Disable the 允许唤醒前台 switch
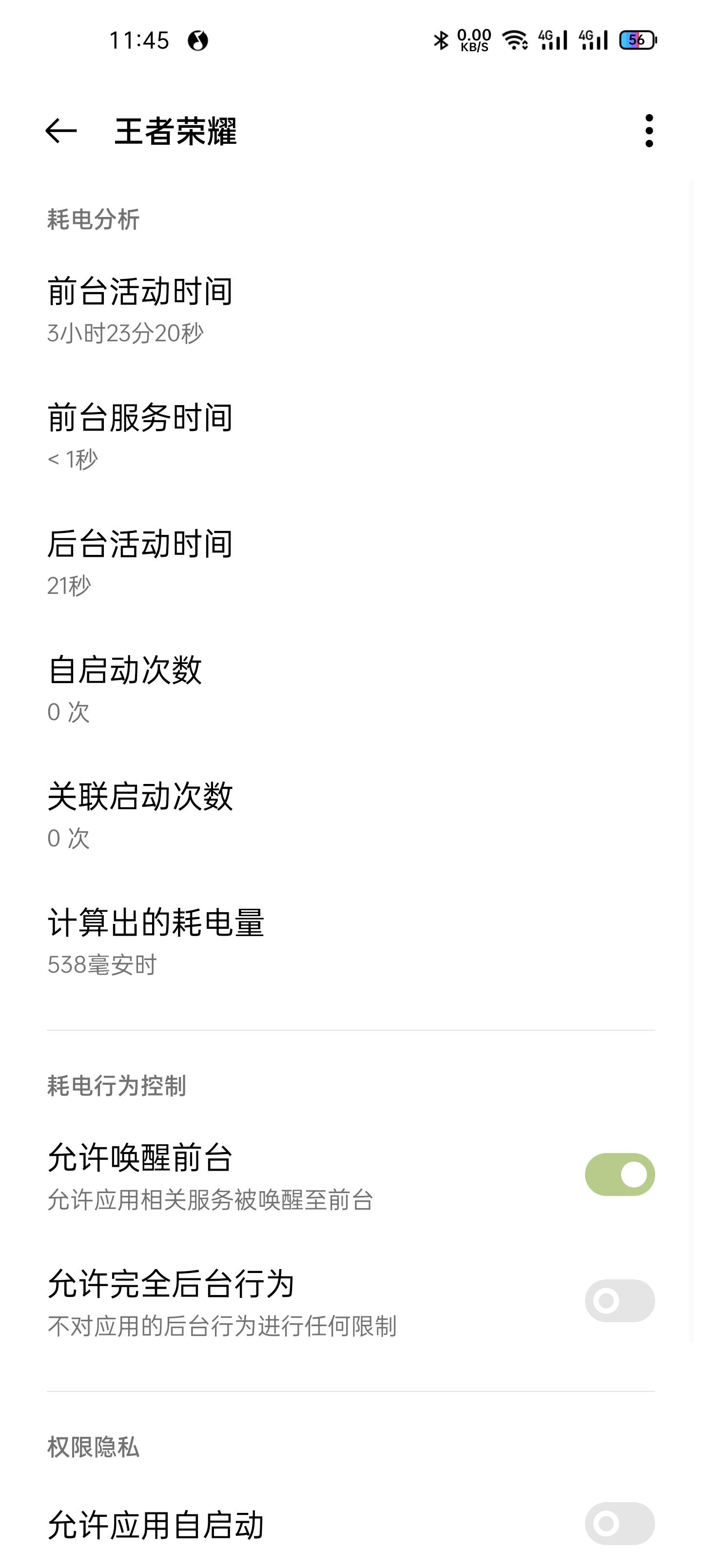Screen dimensions: 702x1568 pyautogui.click(x=620, y=1174)
